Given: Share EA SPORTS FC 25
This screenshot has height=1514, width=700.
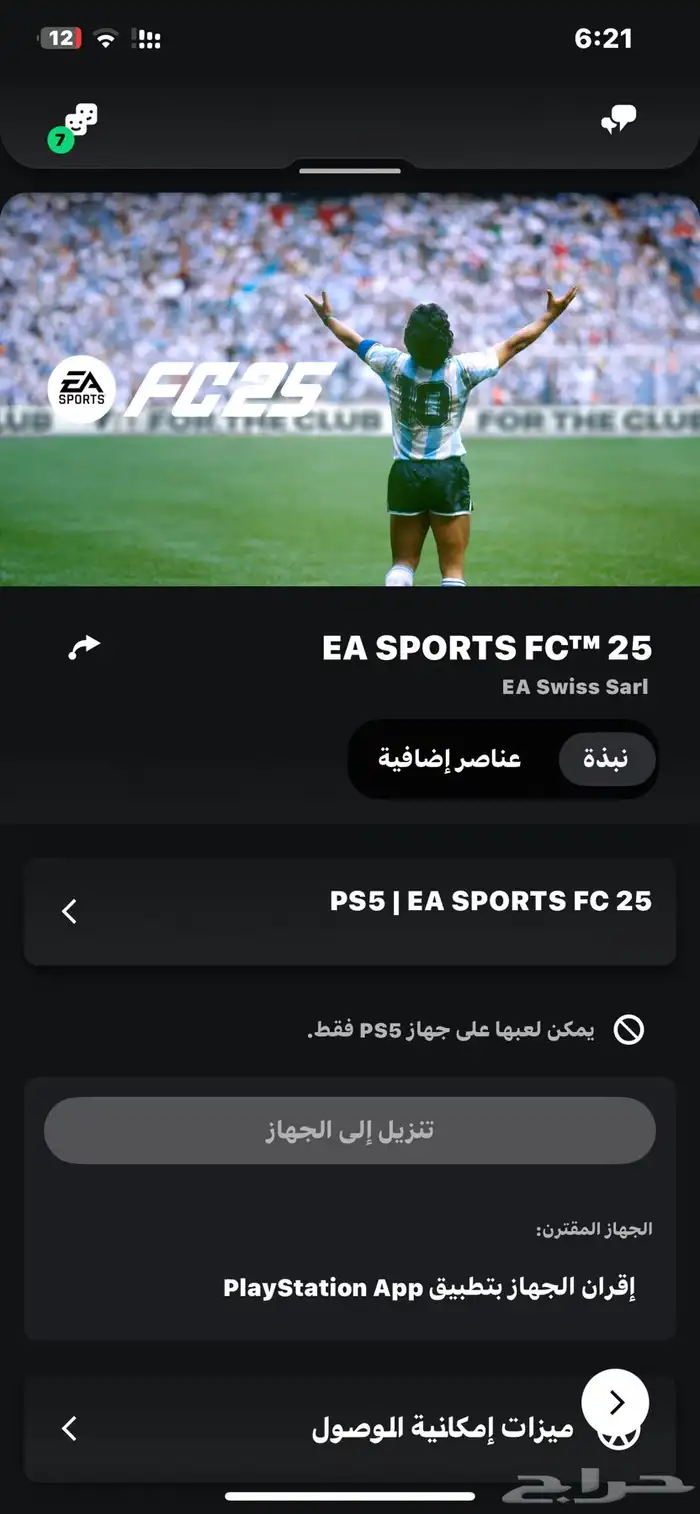Looking at the screenshot, I should (85, 647).
